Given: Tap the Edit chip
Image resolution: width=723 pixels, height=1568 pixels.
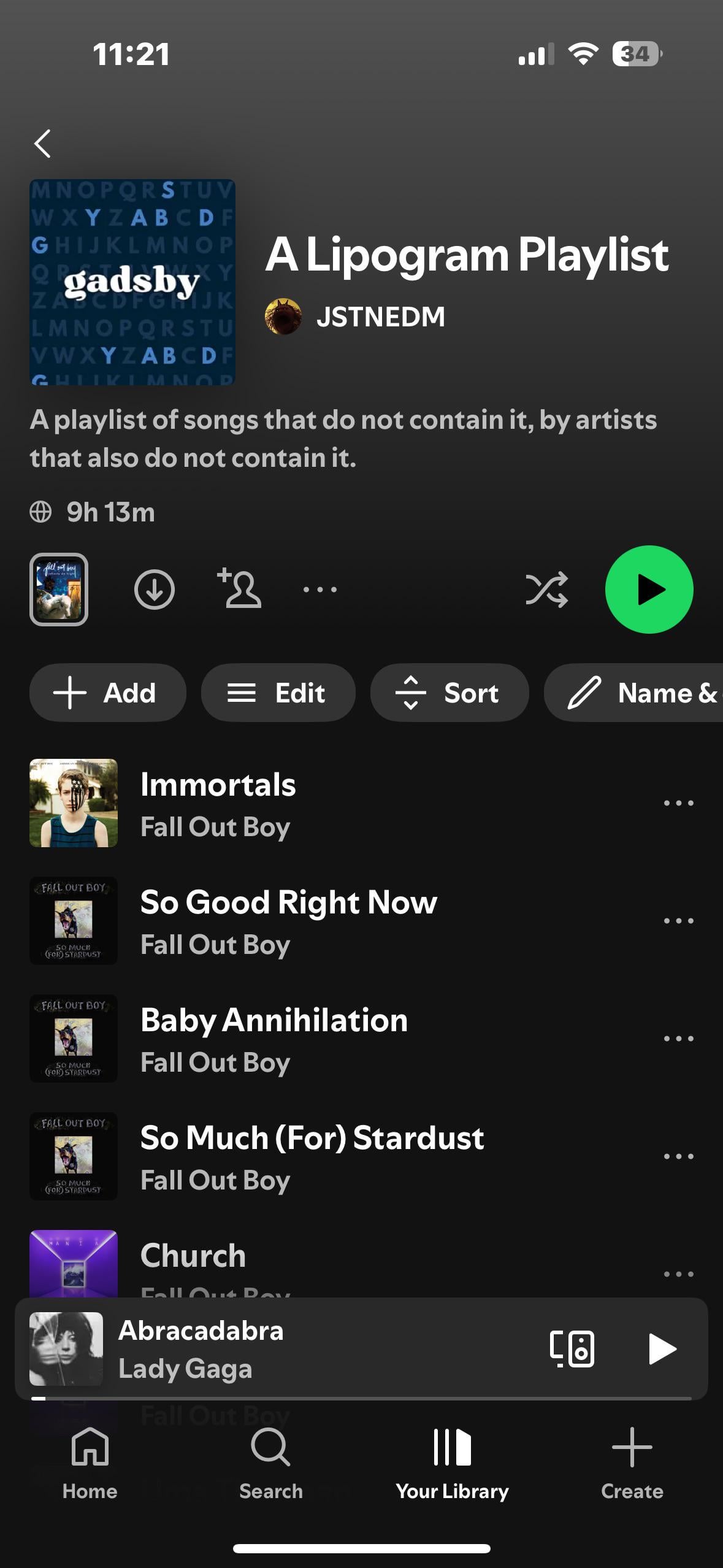Looking at the screenshot, I should pyautogui.click(x=278, y=693).
